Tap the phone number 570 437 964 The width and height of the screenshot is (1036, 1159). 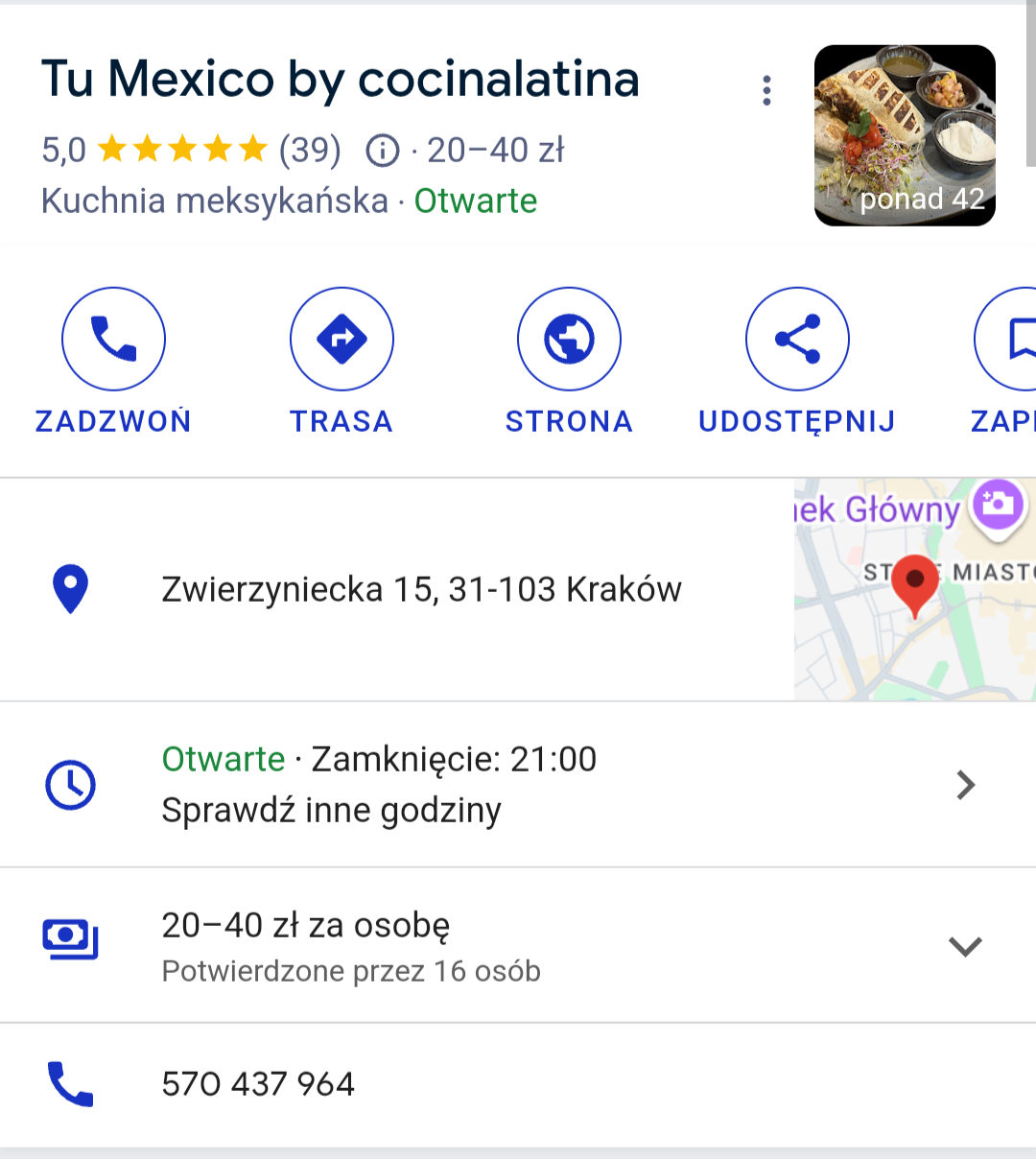(x=258, y=1084)
